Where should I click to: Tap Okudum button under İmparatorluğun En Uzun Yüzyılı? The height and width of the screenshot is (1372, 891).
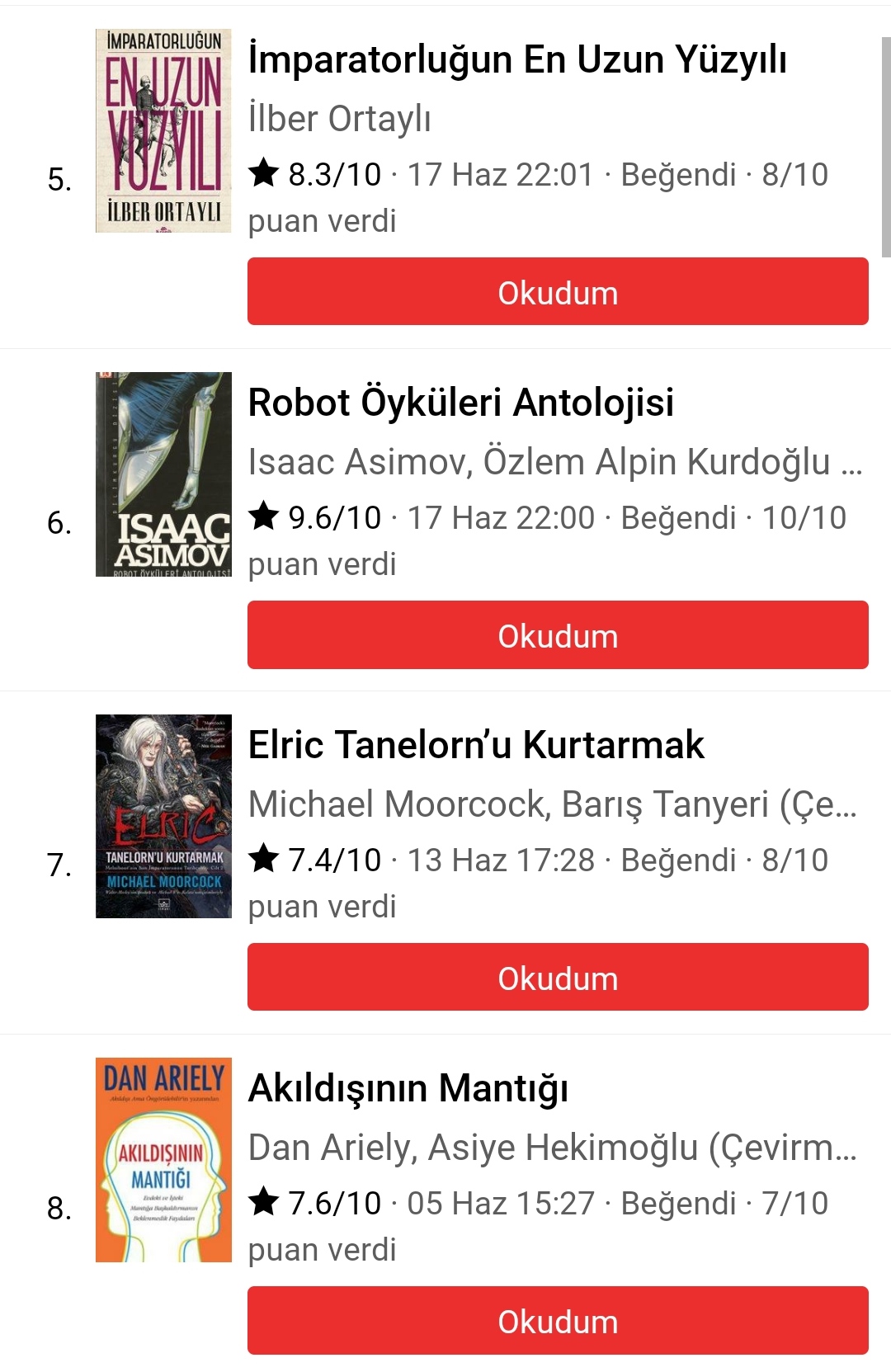[558, 292]
